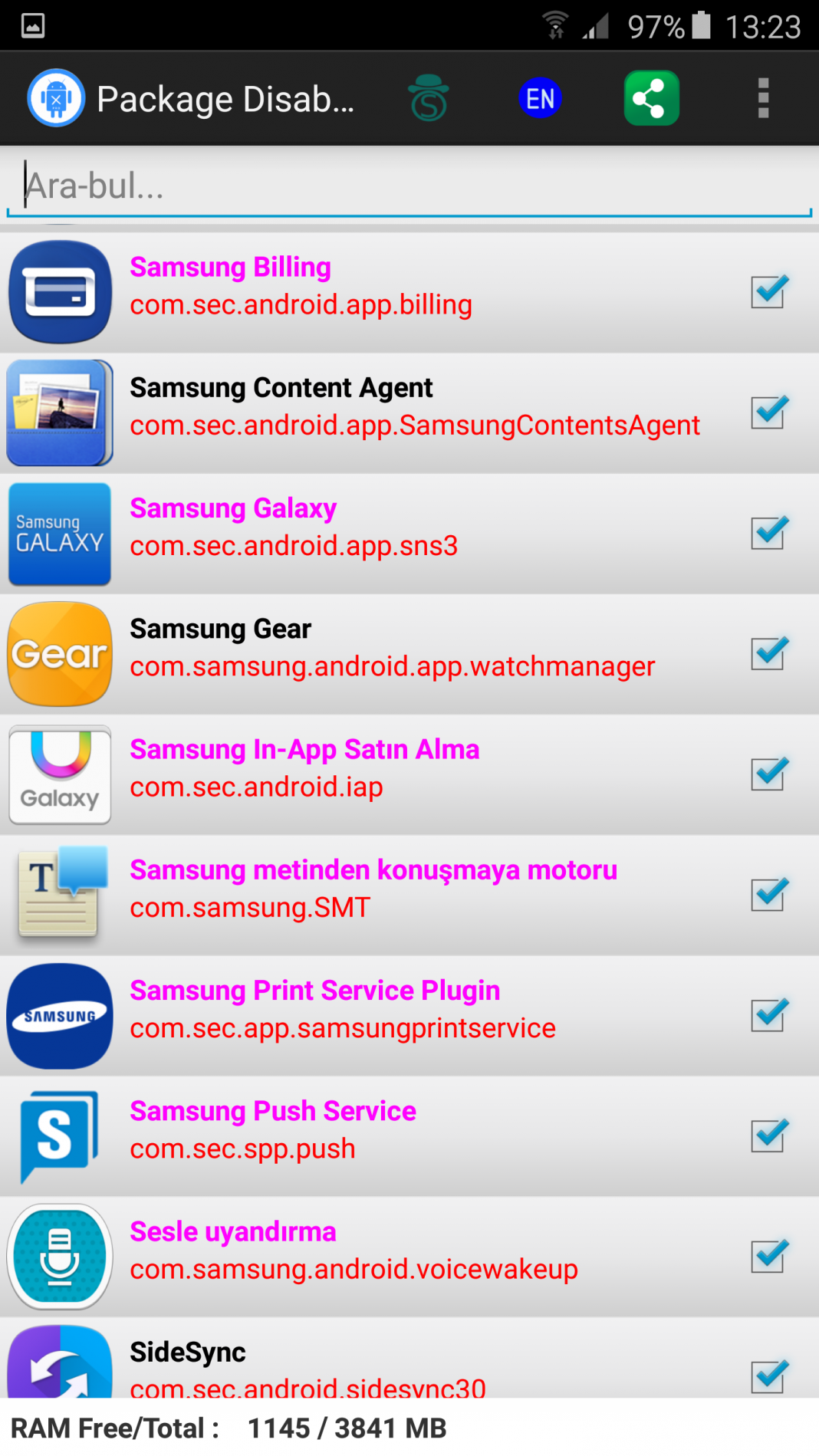Screen dimensions: 819x1456
Task: Toggle the Samsung Gear checkbox
Action: pyautogui.click(x=768, y=653)
